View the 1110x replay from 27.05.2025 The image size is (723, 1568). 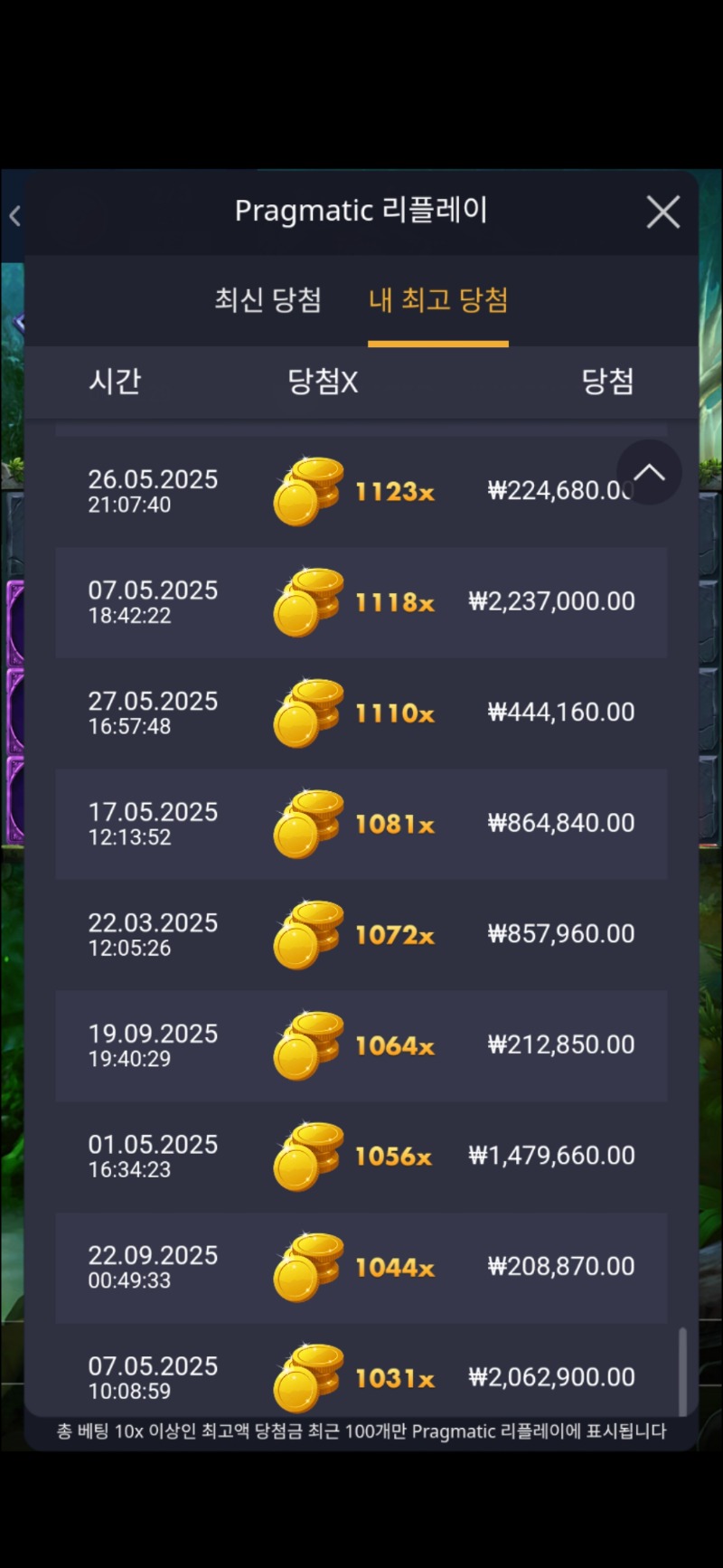pos(361,713)
